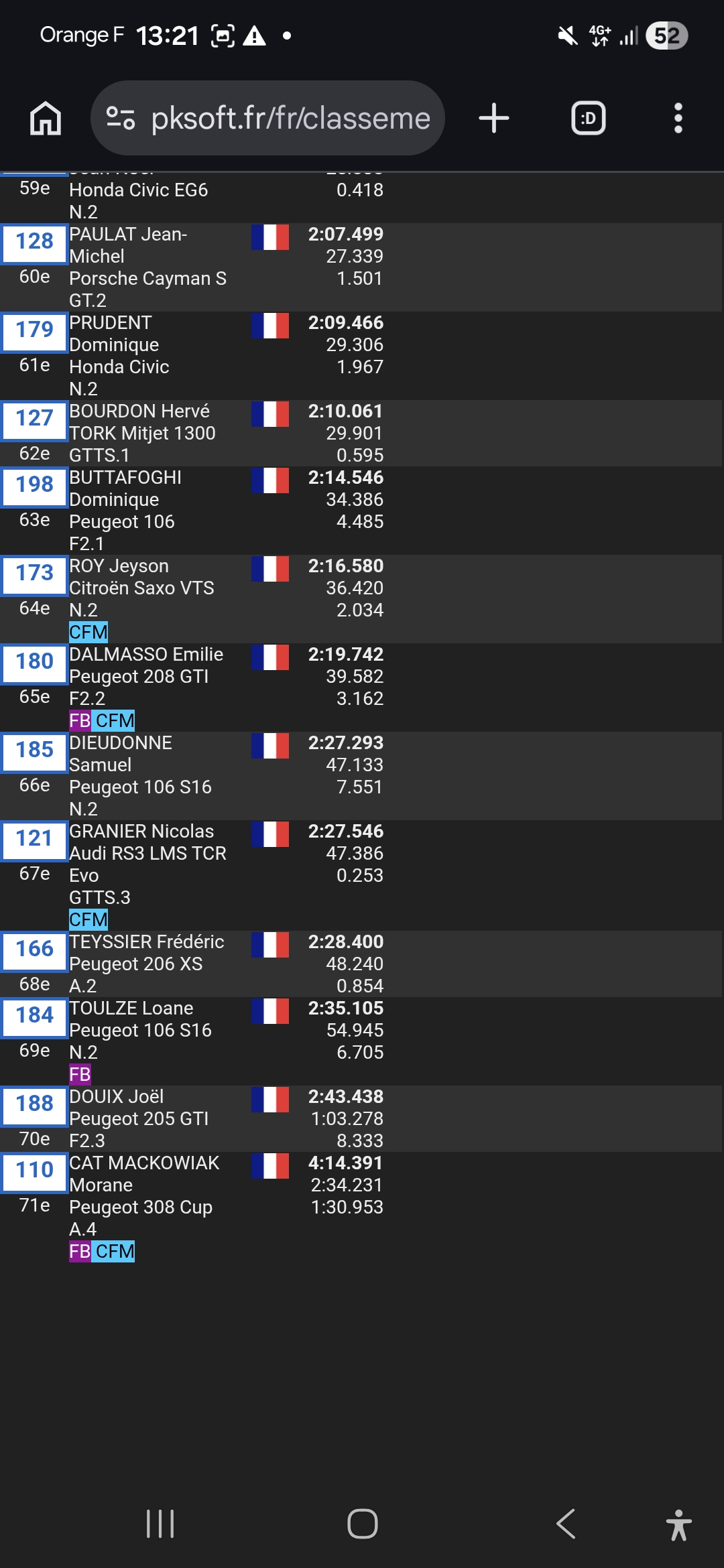Open the accessibility shortcut button
This screenshot has height=1568, width=724.
pos(678,1525)
